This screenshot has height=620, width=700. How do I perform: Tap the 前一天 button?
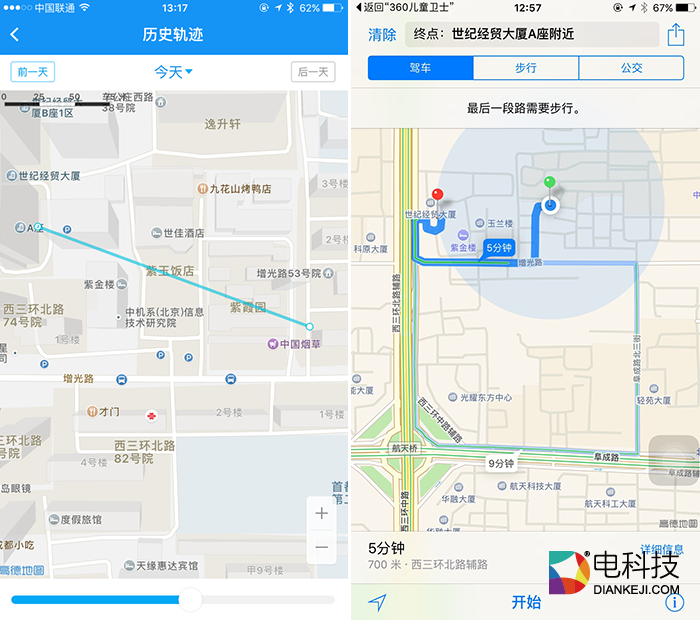[x=33, y=72]
